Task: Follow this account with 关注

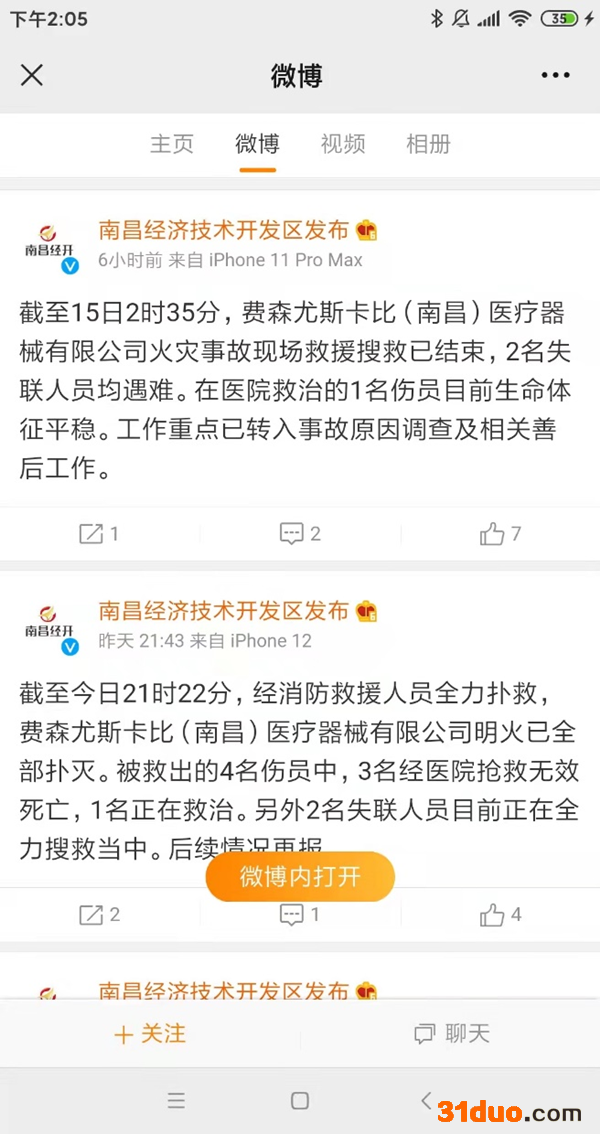Action: coord(150,1034)
